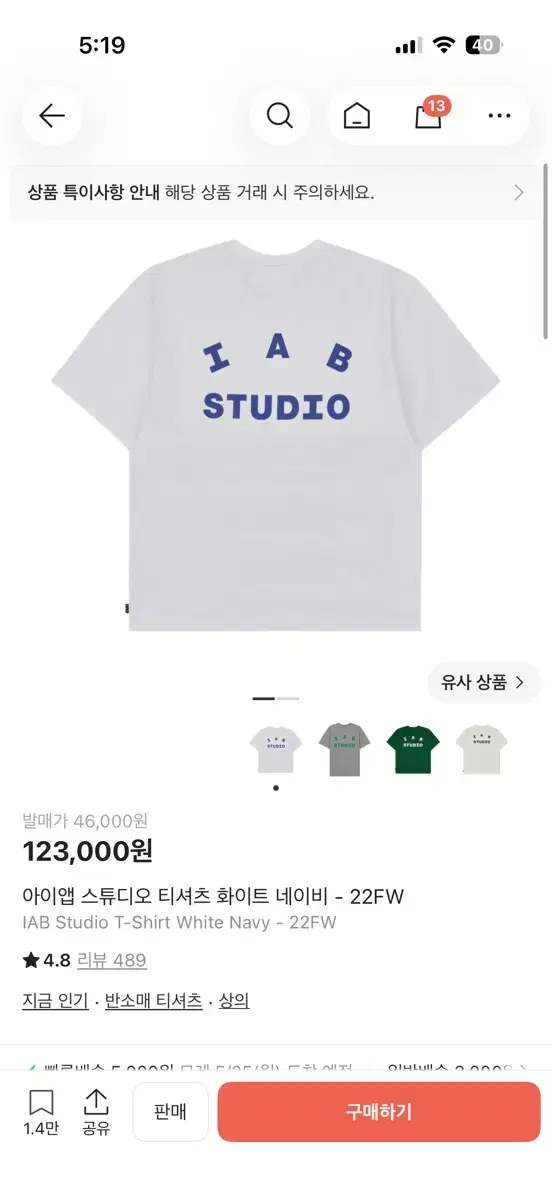The width and height of the screenshot is (552, 1200).
Task: Tap the 판매 sell button
Action: click(x=170, y=1111)
